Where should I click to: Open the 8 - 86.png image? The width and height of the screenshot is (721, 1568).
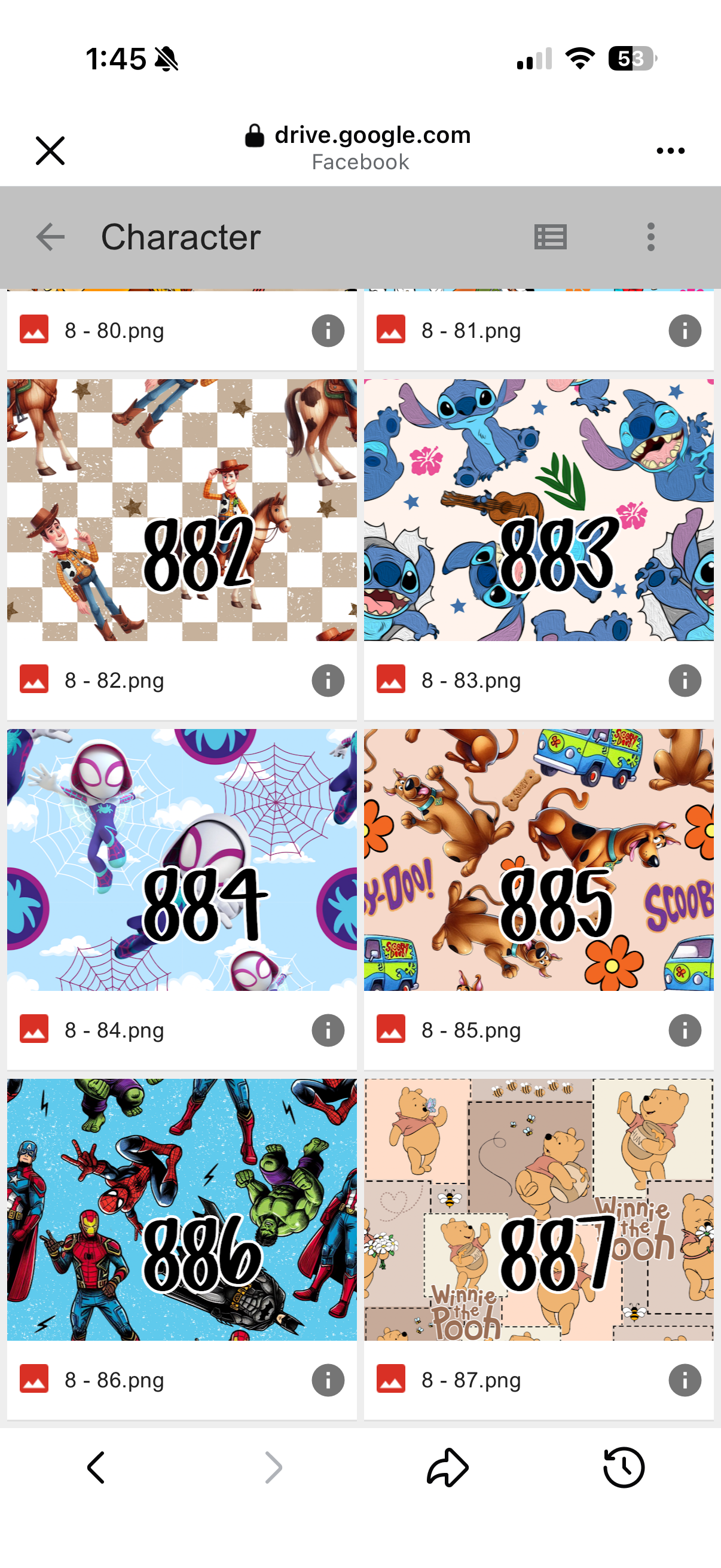182,1209
